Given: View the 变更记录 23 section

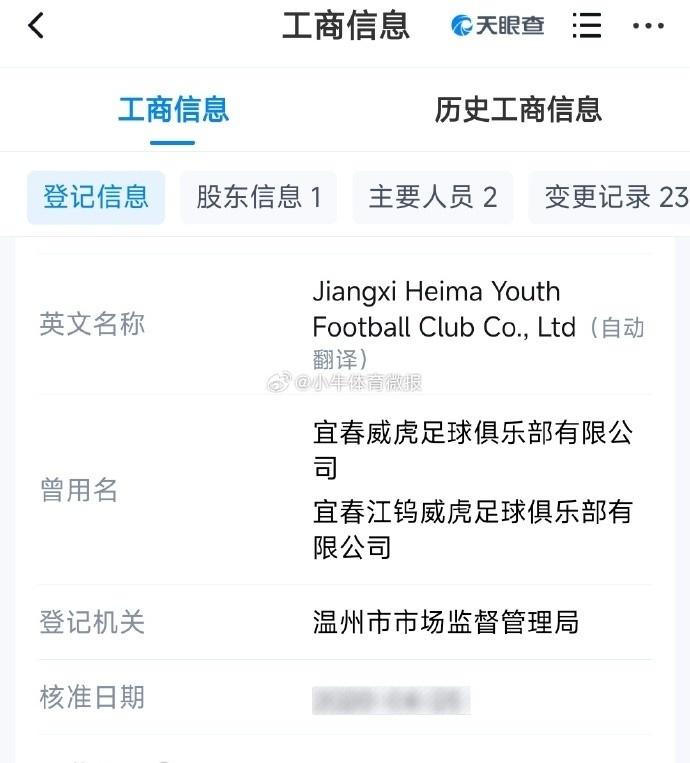Looking at the screenshot, I should 614,197.
